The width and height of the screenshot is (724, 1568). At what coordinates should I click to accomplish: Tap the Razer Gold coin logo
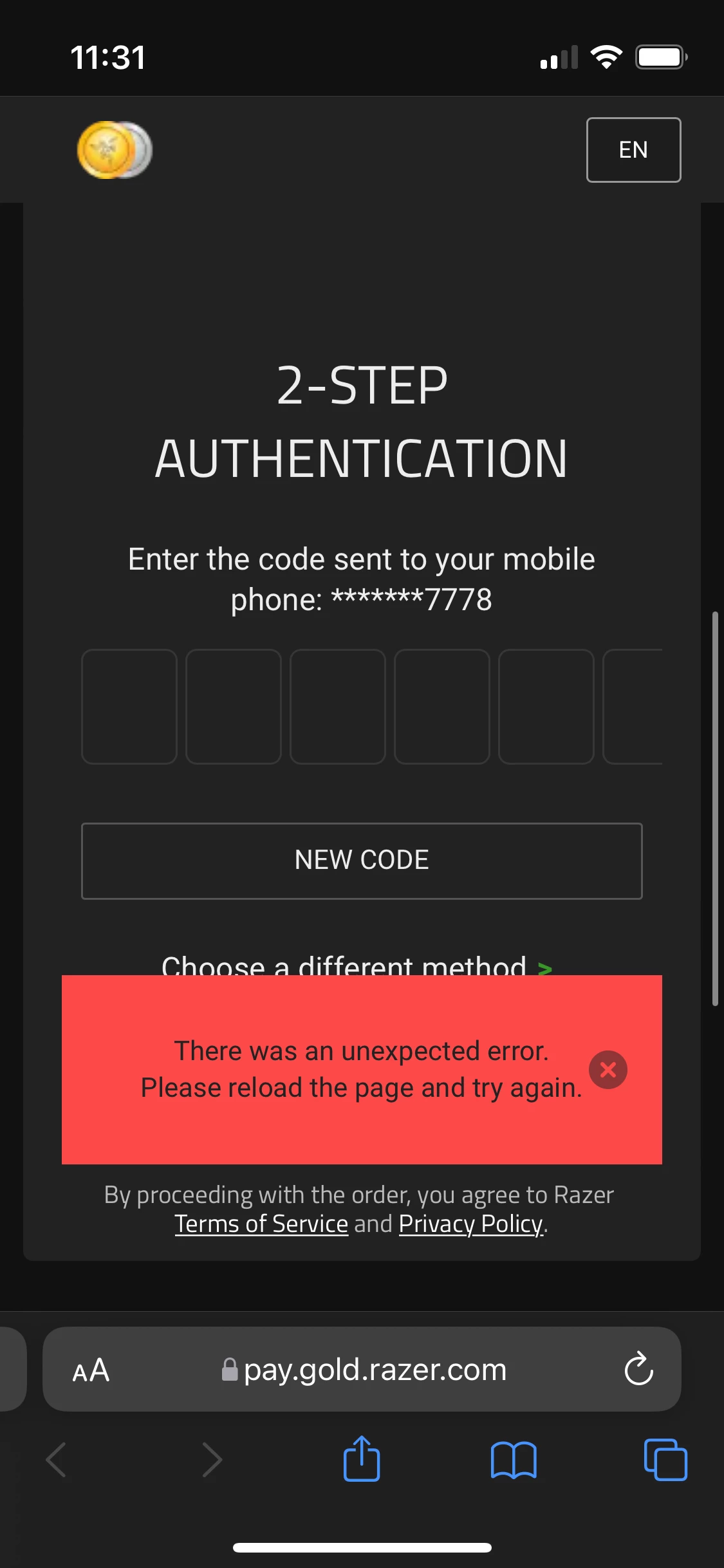coord(115,150)
